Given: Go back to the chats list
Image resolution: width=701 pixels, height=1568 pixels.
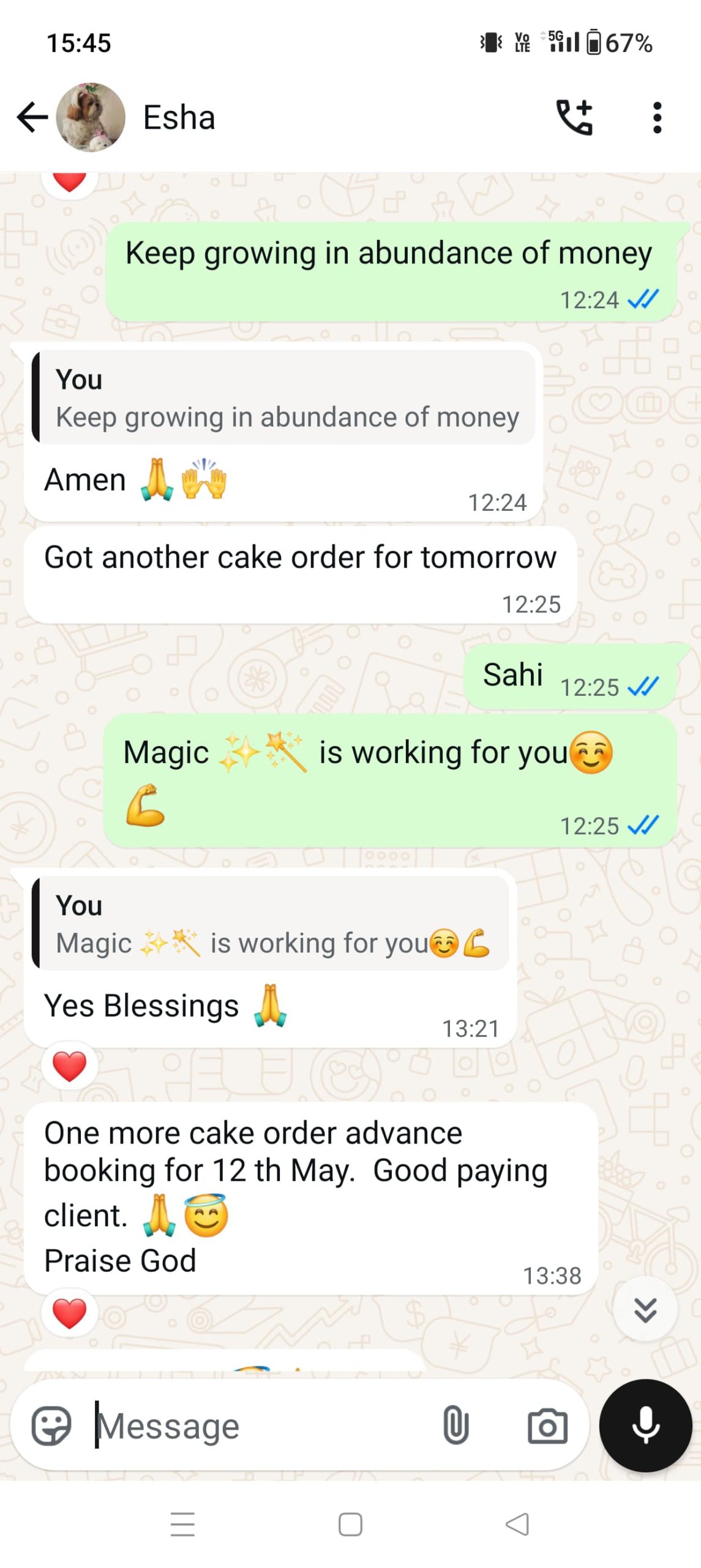Looking at the screenshot, I should (35, 118).
